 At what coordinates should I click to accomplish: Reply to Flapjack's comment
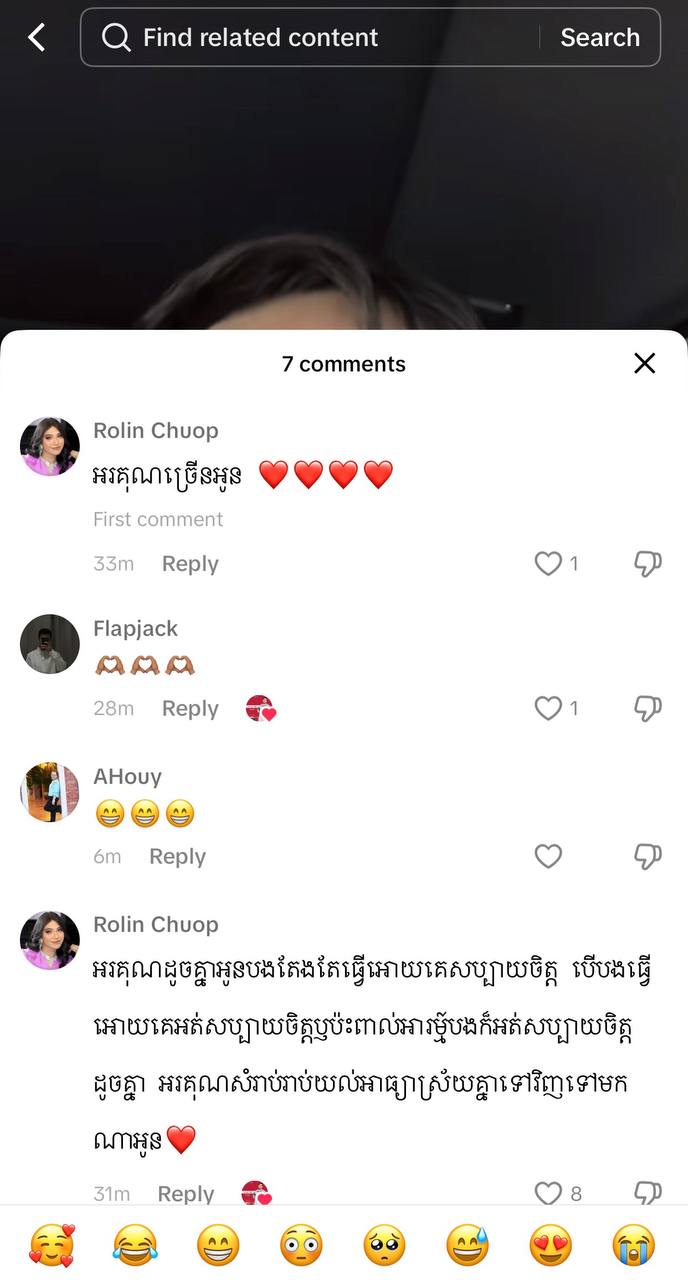[x=190, y=709]
